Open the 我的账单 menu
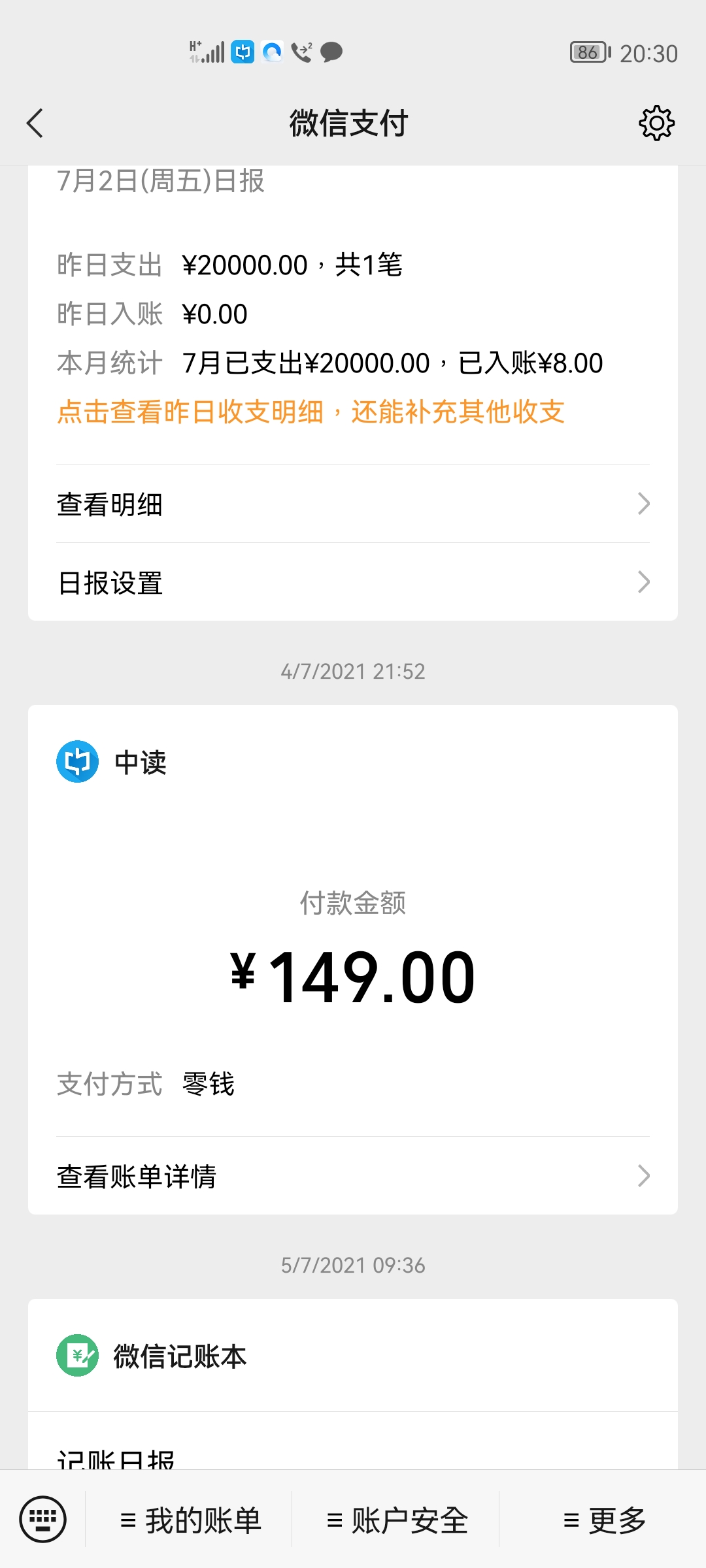The width and height of the screenshot is (706, 1568). pos(190,1520)
